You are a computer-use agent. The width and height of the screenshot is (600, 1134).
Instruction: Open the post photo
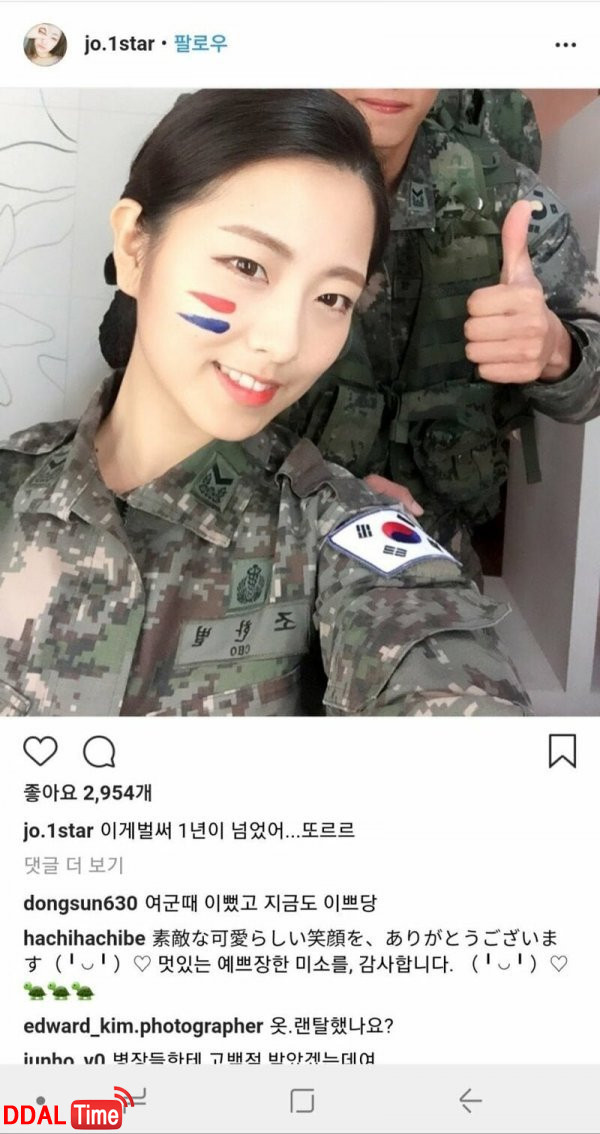[300, 400]
